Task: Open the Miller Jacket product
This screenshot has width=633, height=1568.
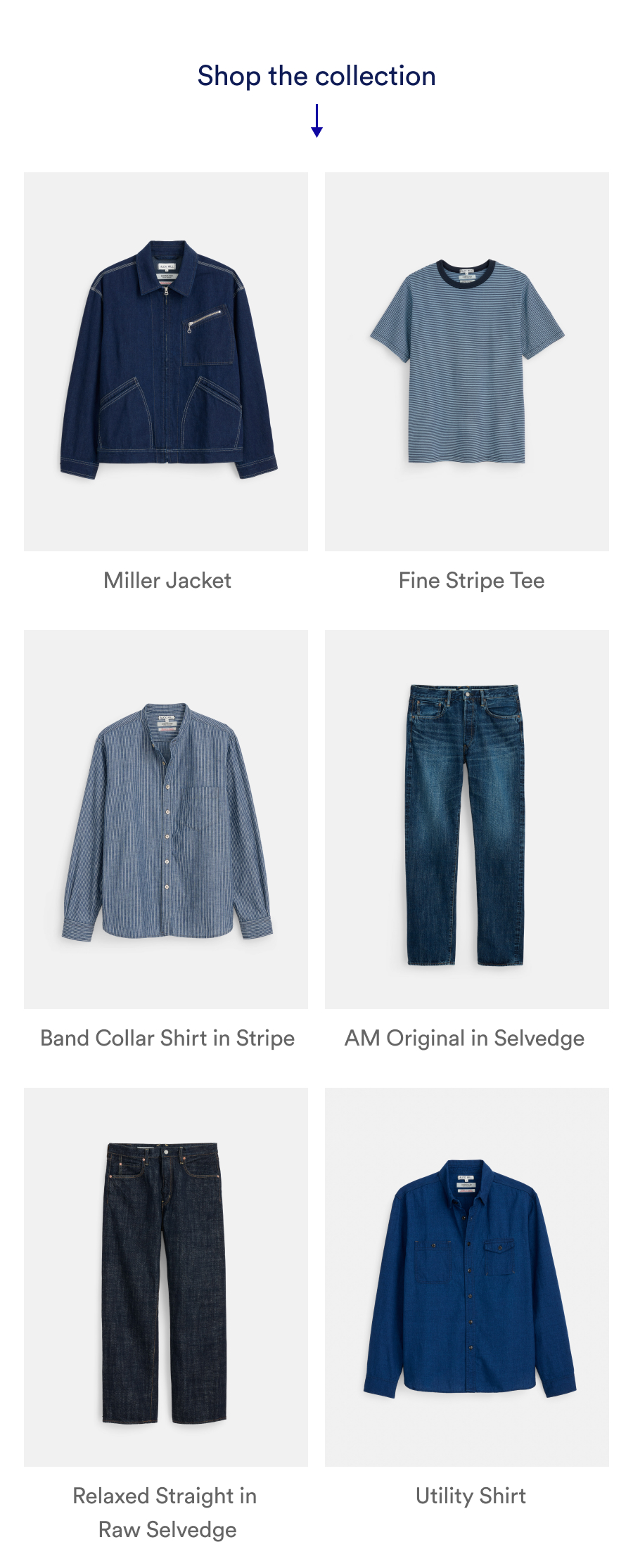Action: tap(166, 361)
